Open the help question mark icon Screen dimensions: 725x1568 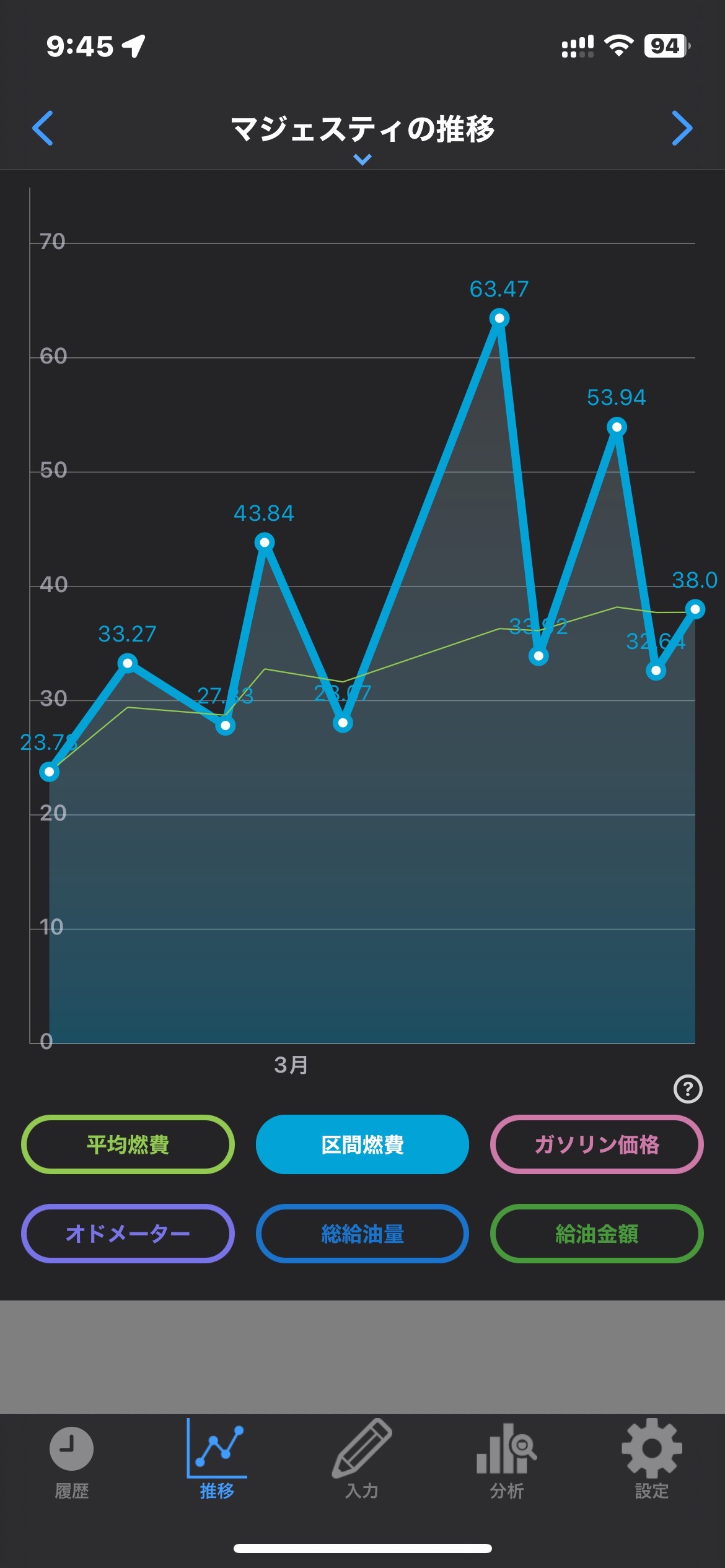[x=688, y=1089]
